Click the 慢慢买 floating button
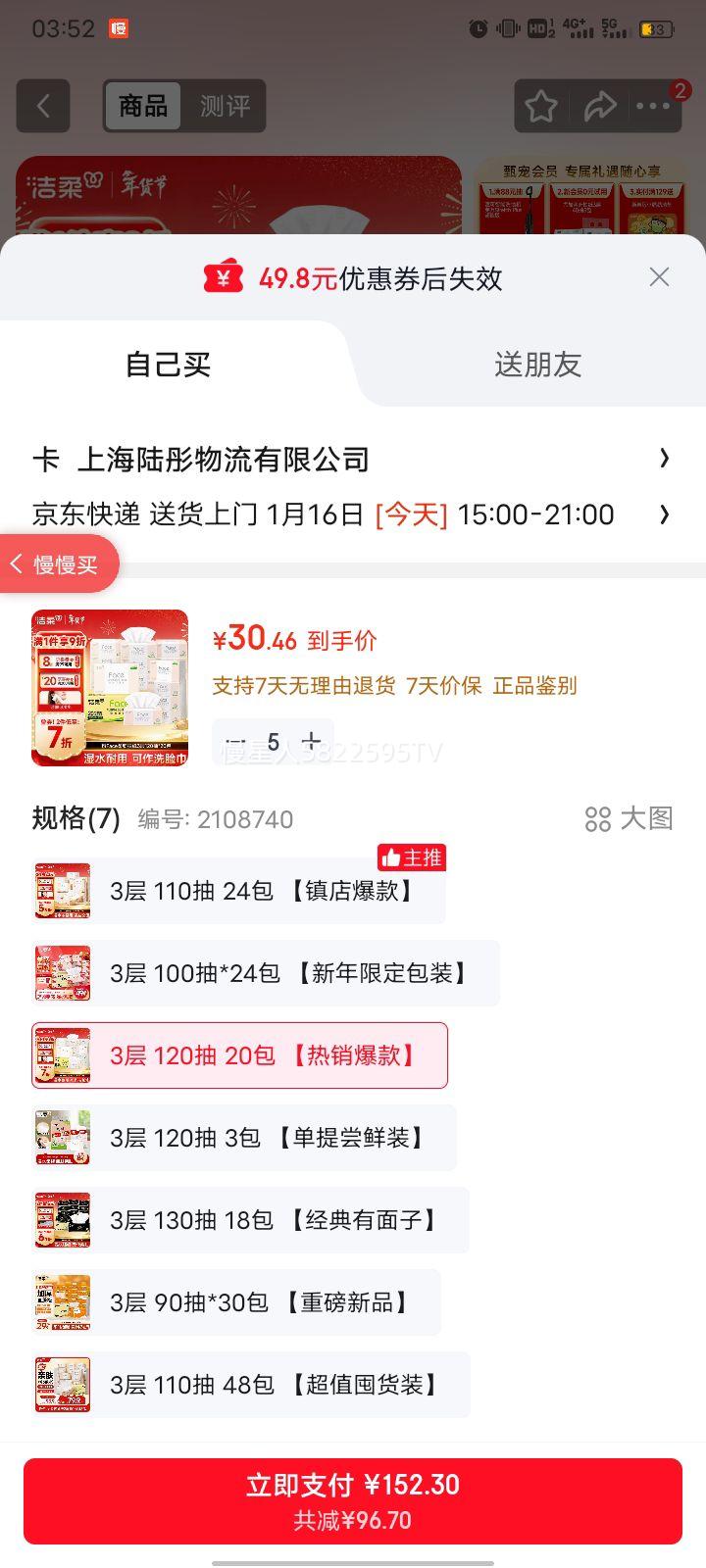The height and width of the screenshot is (1568, 706). click(x=59, y=563)
